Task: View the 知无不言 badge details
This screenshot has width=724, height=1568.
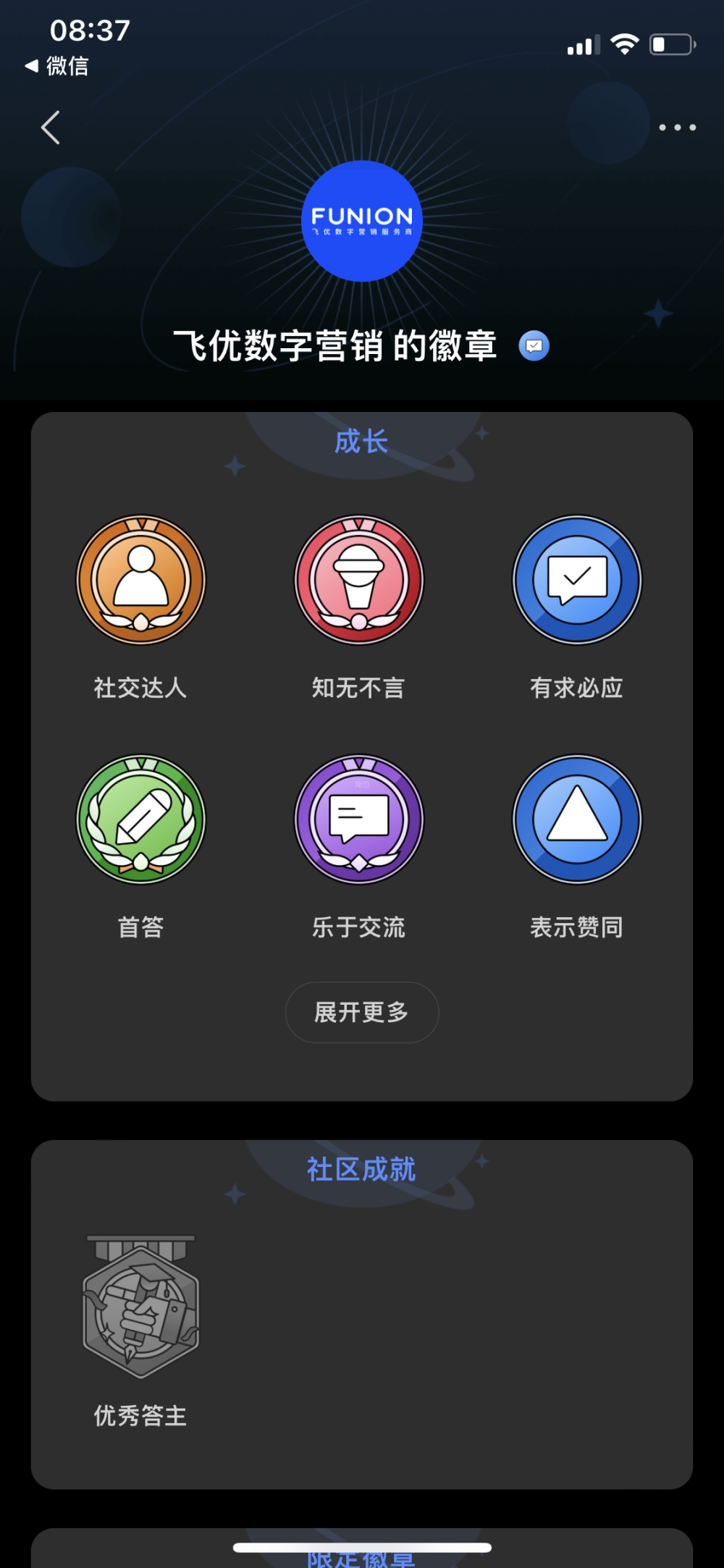Action: click(x=359, y=581)
